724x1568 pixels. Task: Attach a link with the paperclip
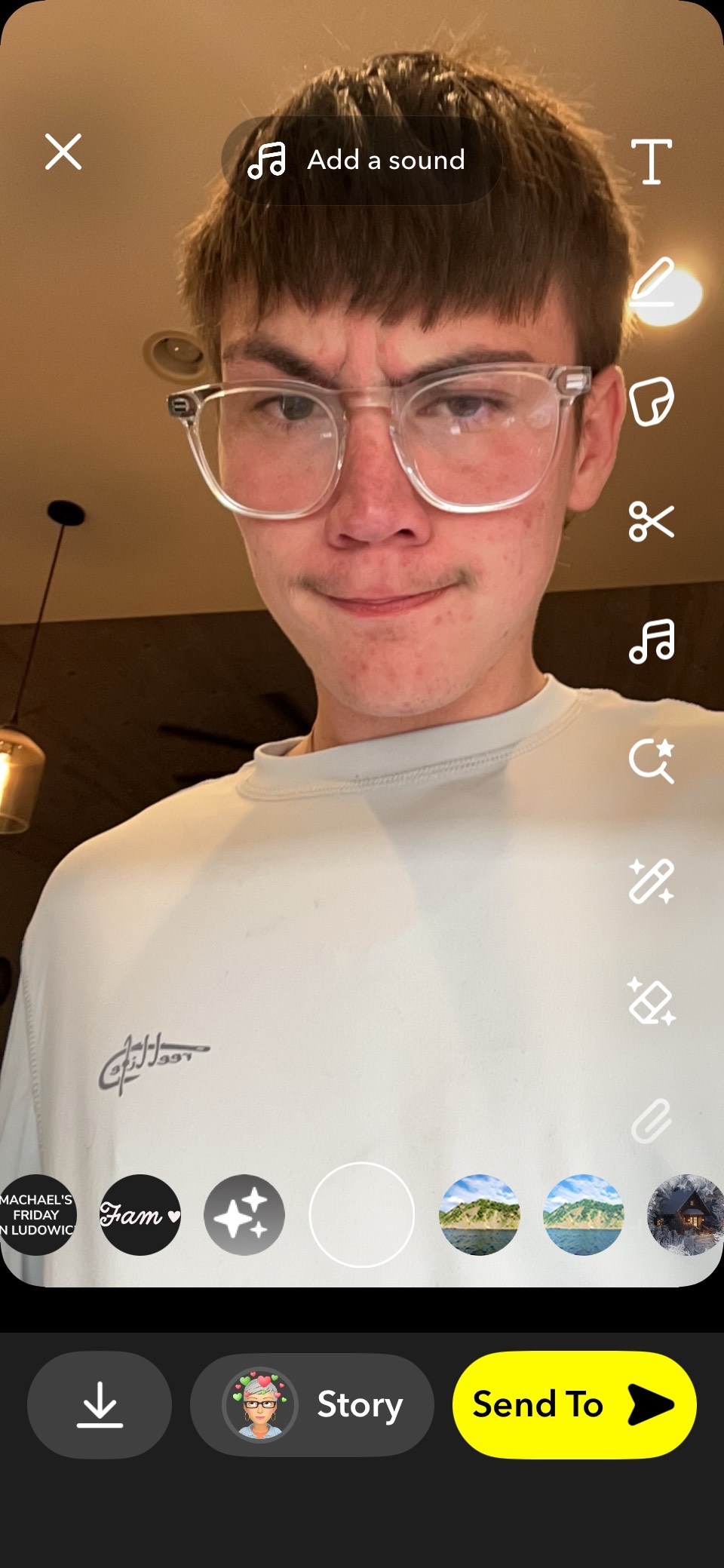651,1121
